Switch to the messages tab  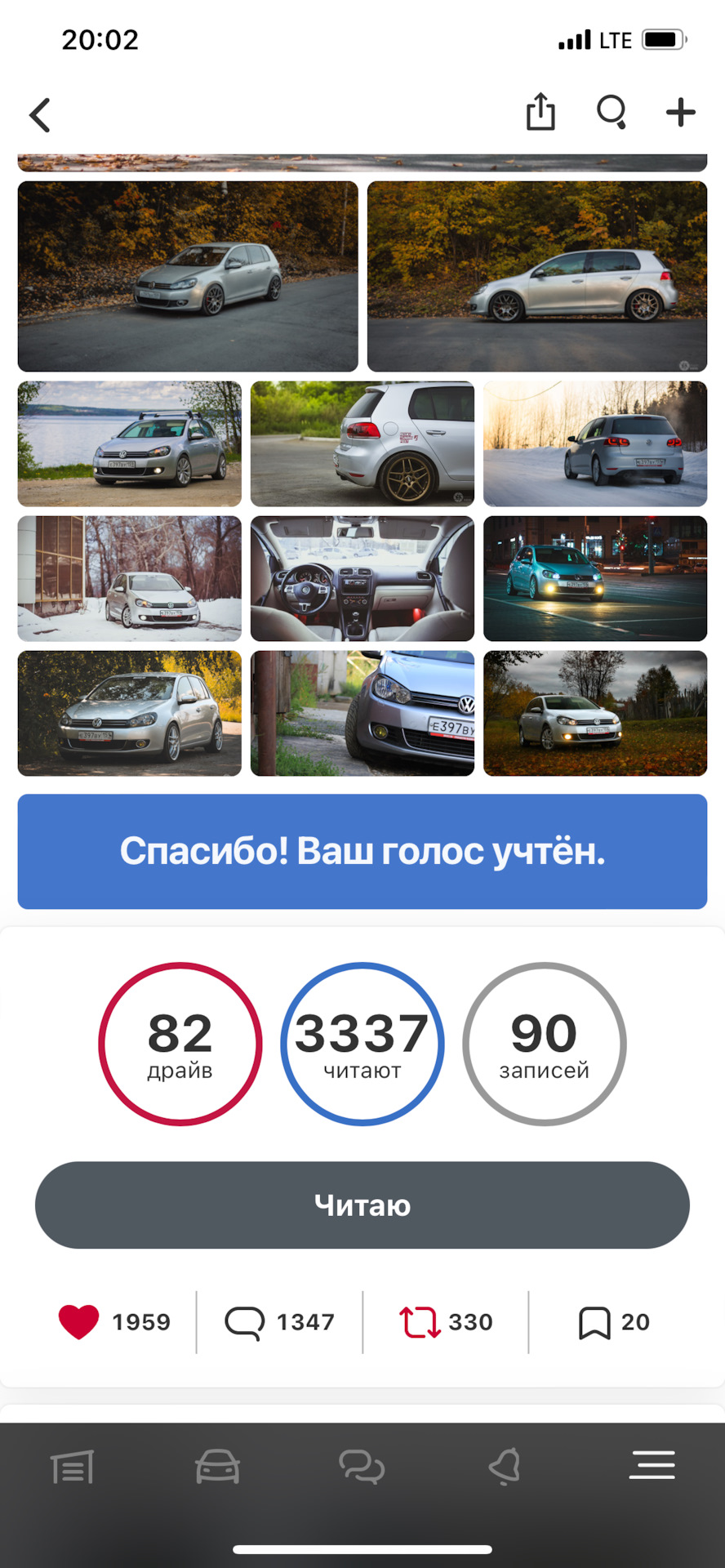point(362,1468)
